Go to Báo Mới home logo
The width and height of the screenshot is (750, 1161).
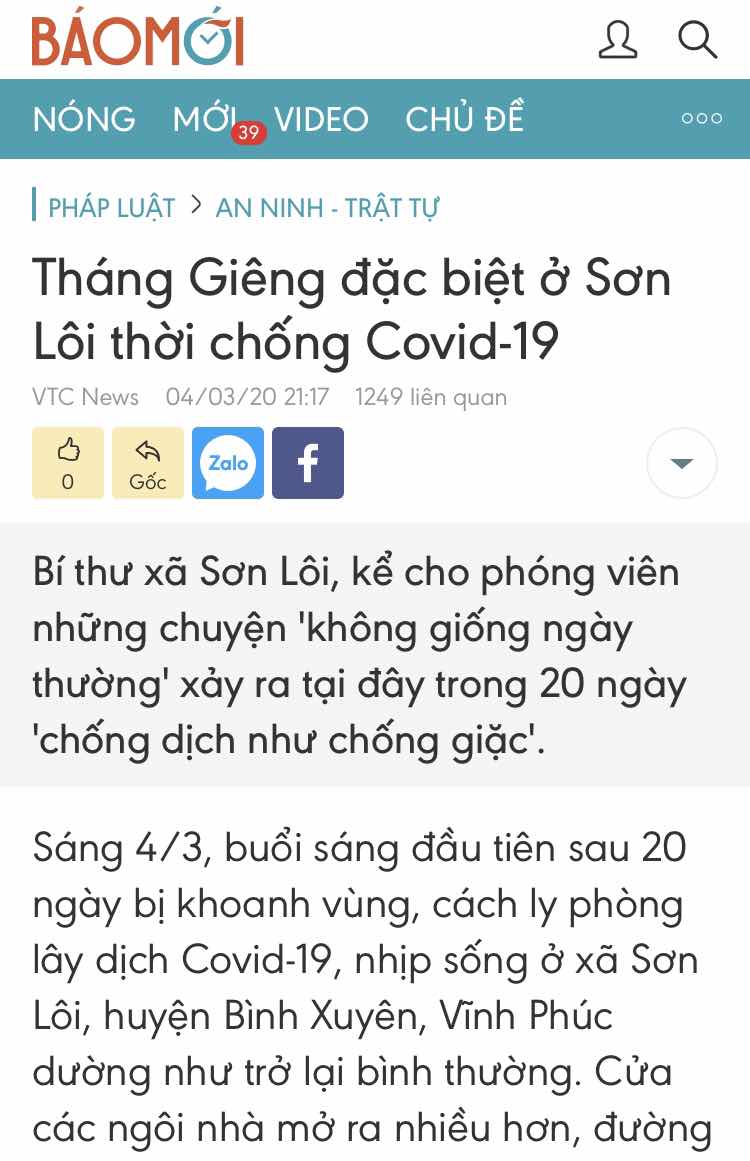click(138, 41)
